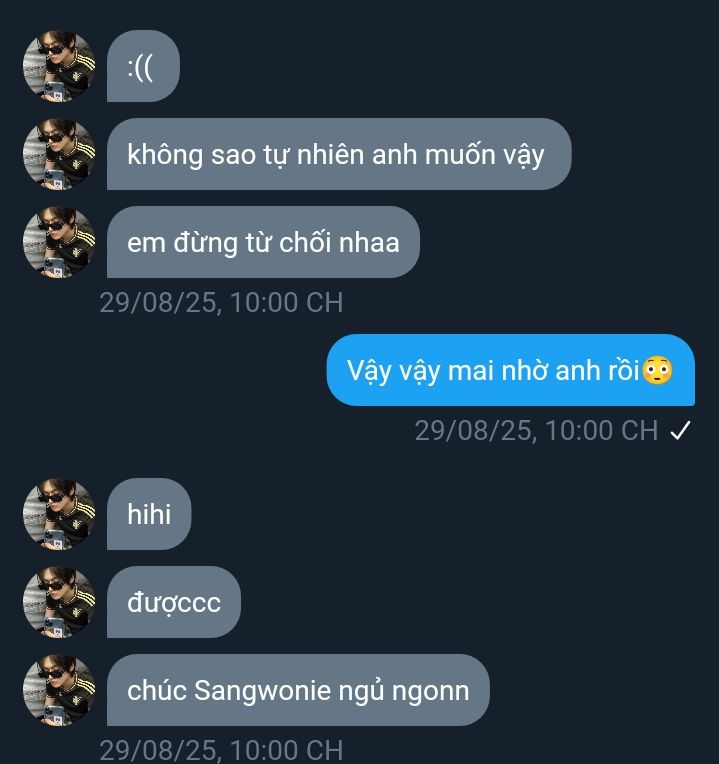Select the avatar next to "đượccc"
This screenshot has width=719, height=764.
(x=59, y=602)
